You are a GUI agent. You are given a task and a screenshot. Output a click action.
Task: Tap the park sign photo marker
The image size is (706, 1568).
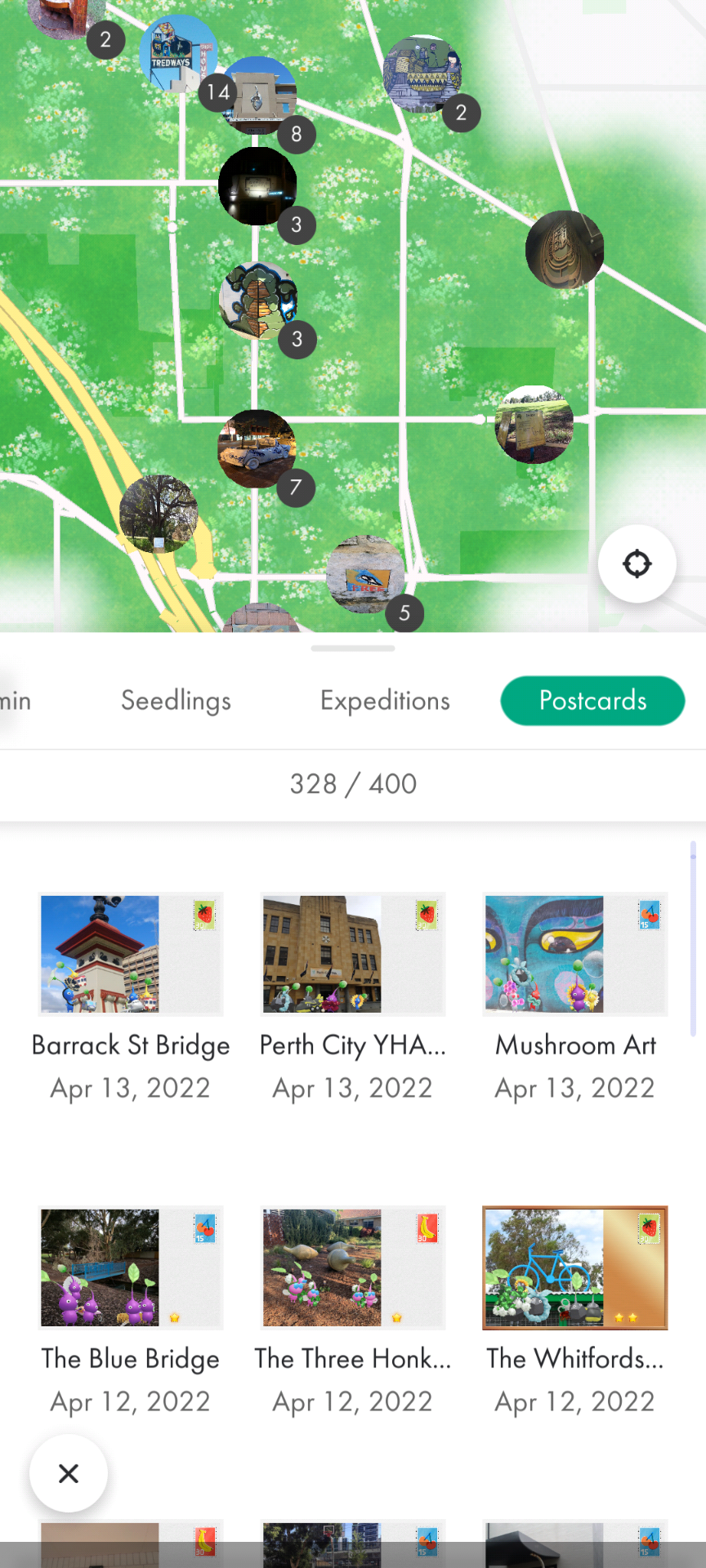(534, 425)
